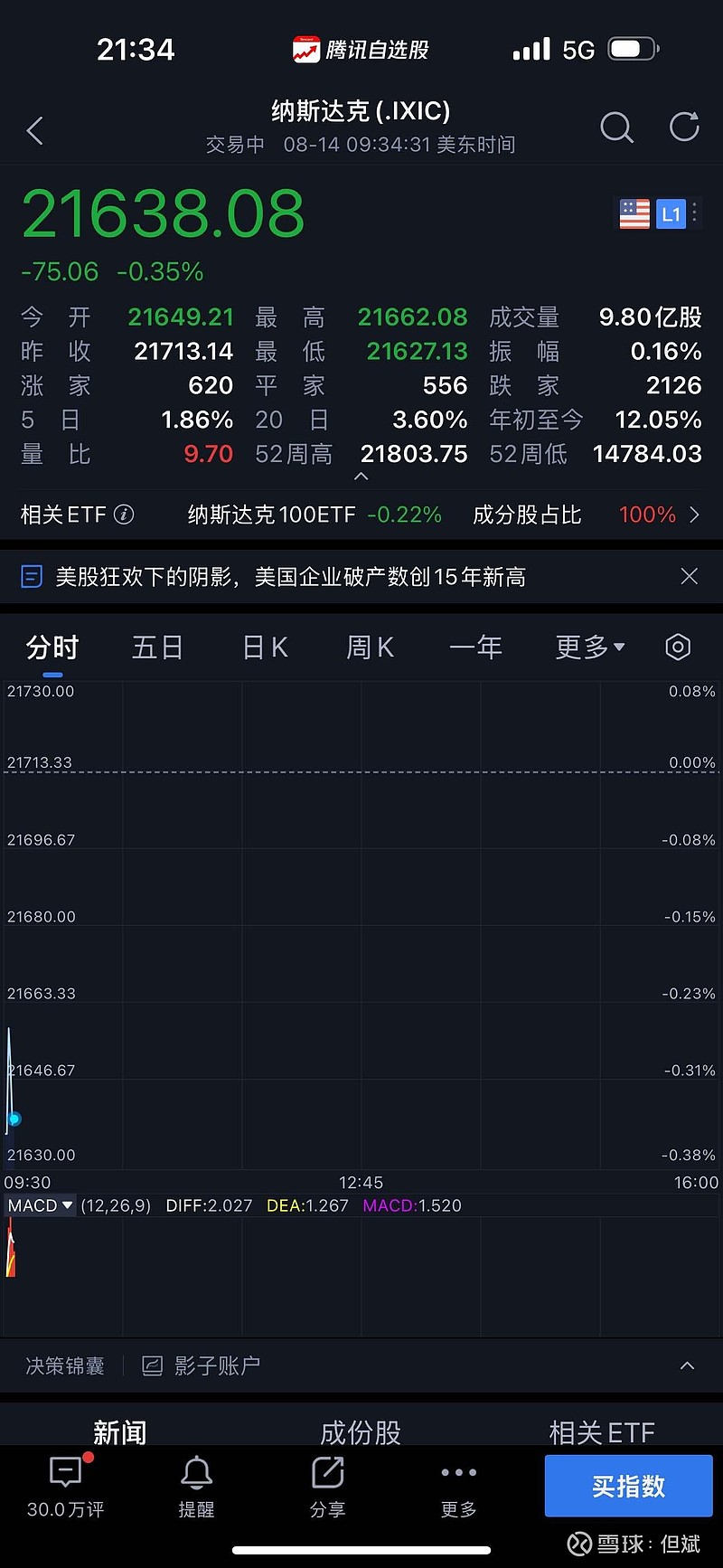Image resolution: width=723 pixels, height=1568 pixels.
Task: Expand the 决策锦囊 panel chevron
Action: click(x=687, y=1365)
